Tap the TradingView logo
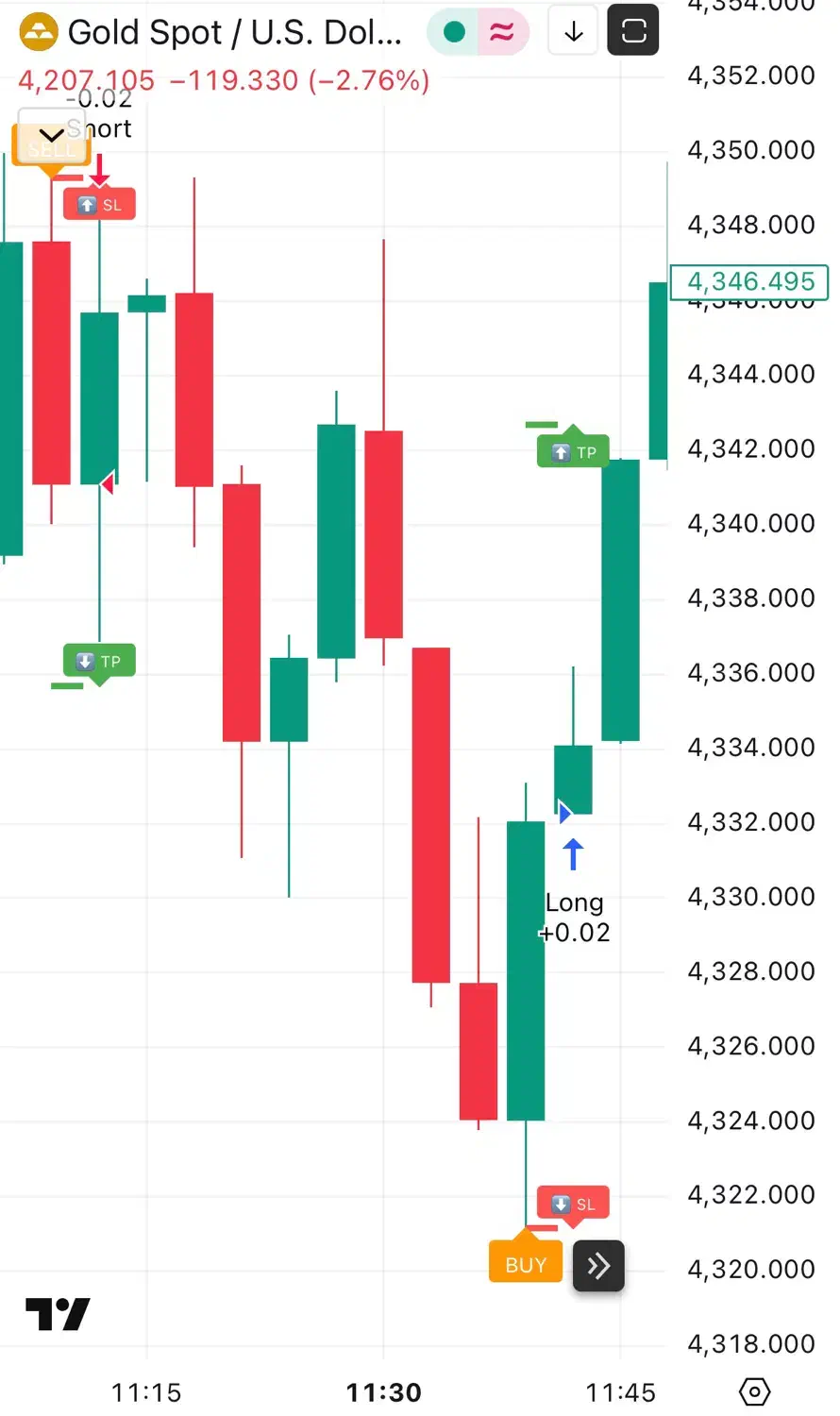This screenshot has width=840, height=1416. 58,1314
